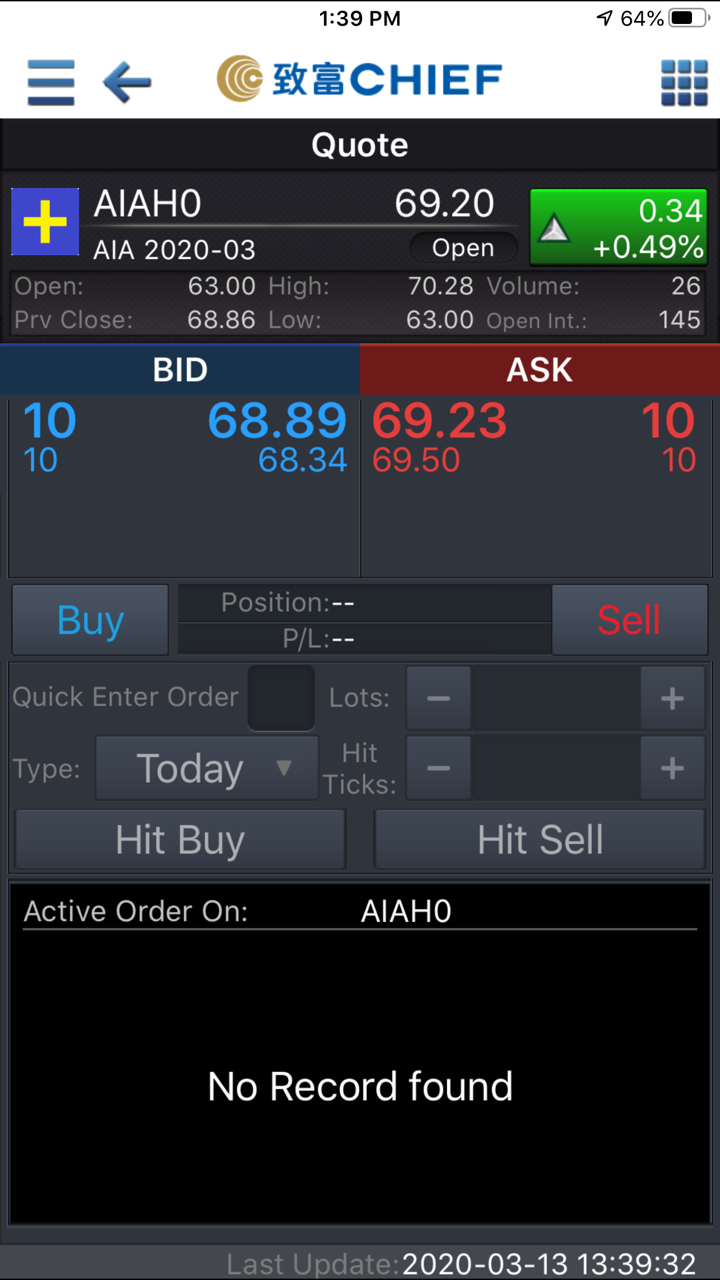This screenshot has height=1280, width=720.
Task: Tap the green 0.34 price change box
Action: pyautogui.click(x=618, y=227)
